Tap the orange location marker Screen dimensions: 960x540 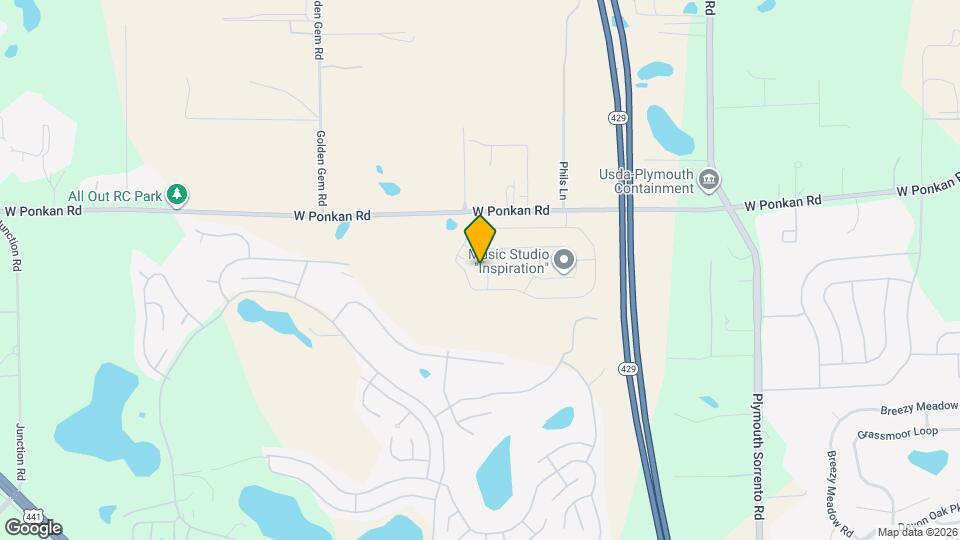click(480, 238)
